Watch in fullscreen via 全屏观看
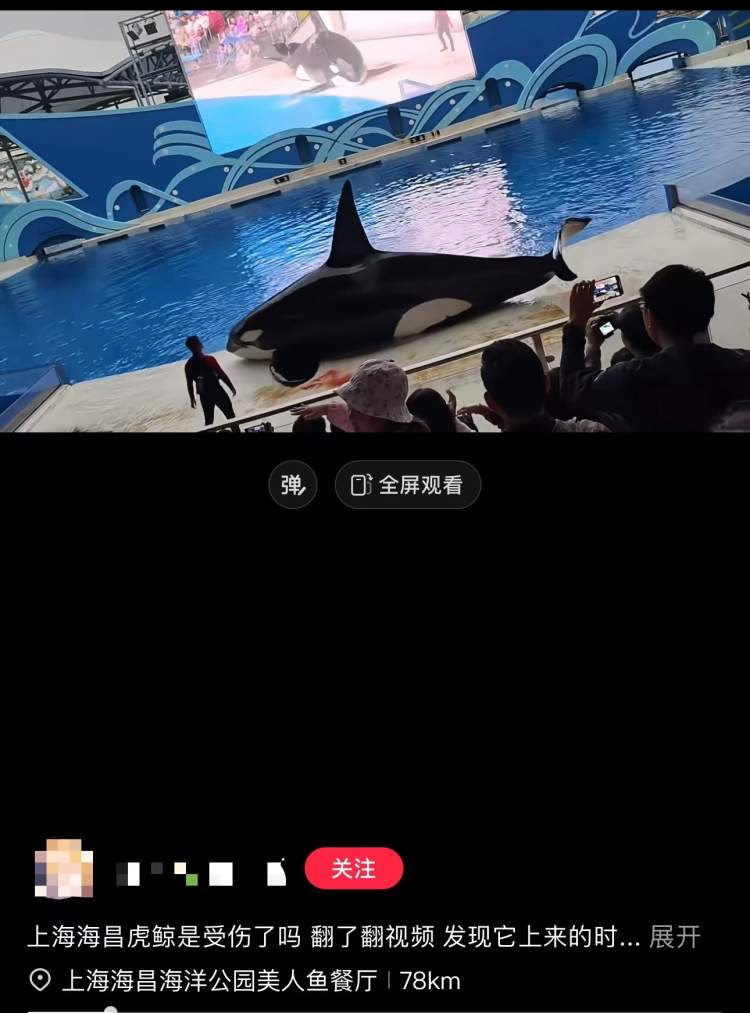Screen dimensions: 750x1013 tap(407, 485)
